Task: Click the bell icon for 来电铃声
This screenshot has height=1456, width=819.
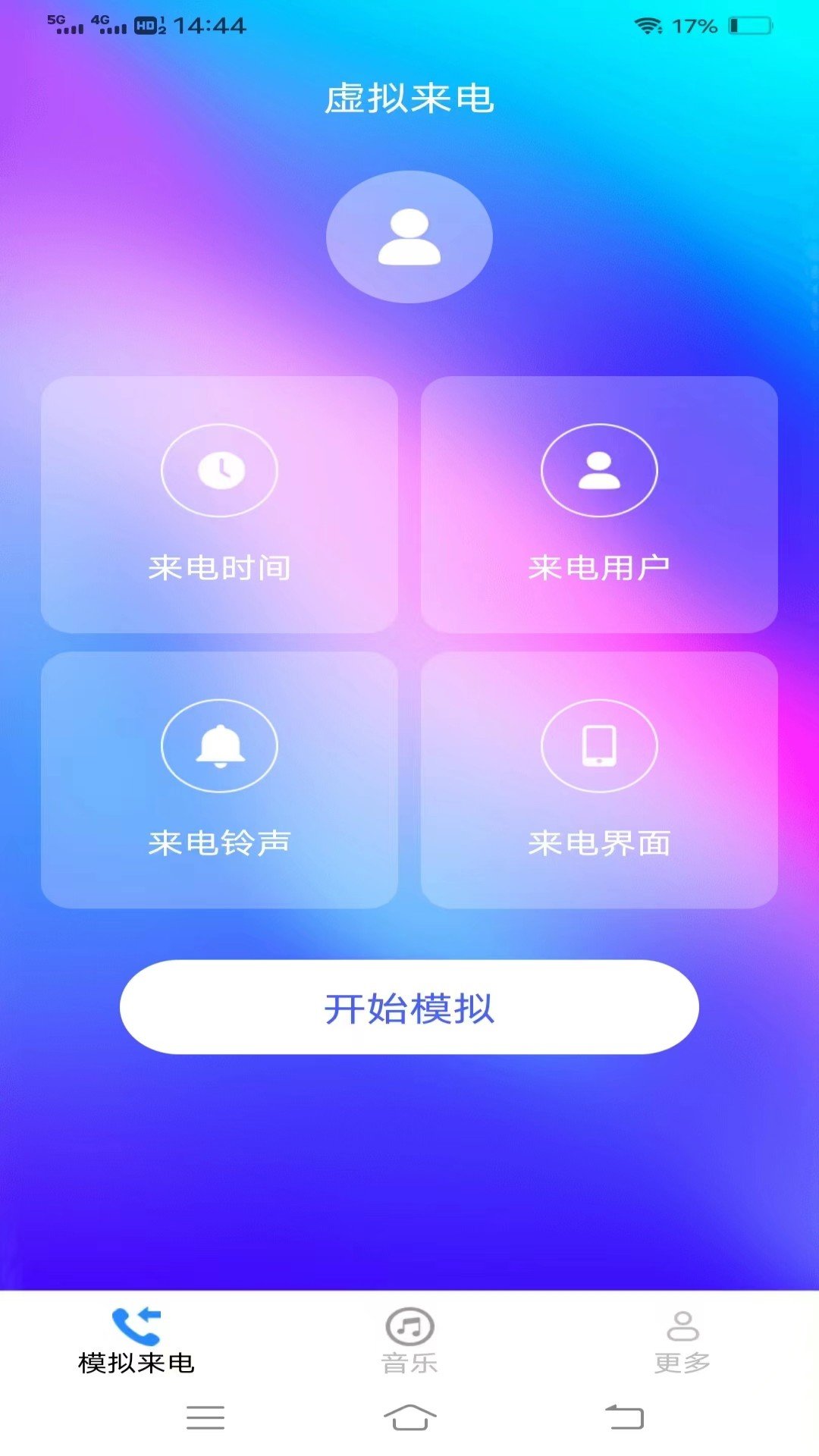Action: [x=219, y=745]
